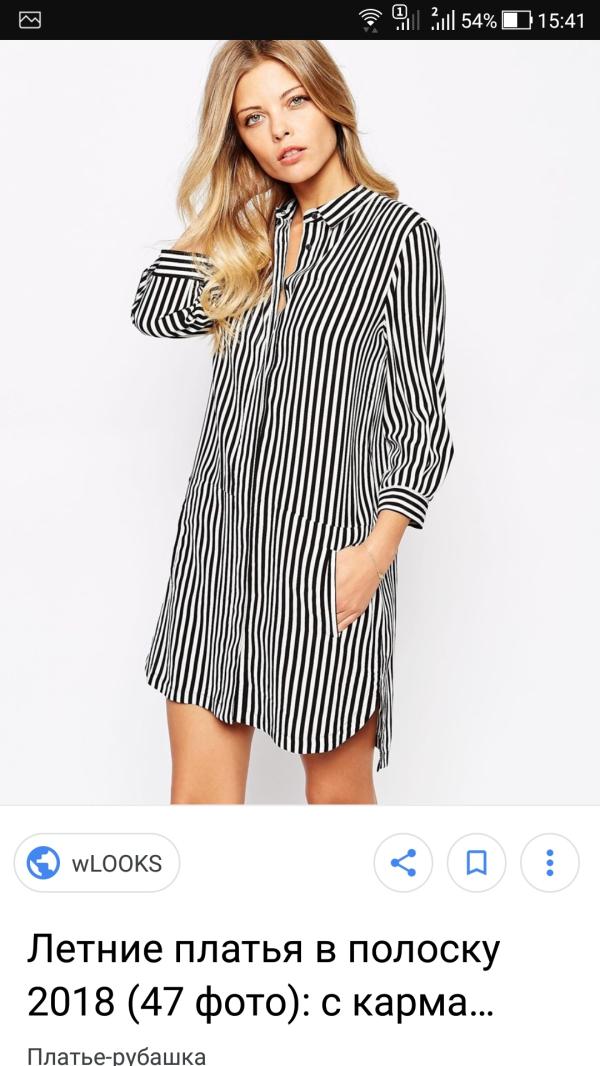600x1066 pixels.
Task: Open the wLOOKS source site chip
Action: point(96,863)
